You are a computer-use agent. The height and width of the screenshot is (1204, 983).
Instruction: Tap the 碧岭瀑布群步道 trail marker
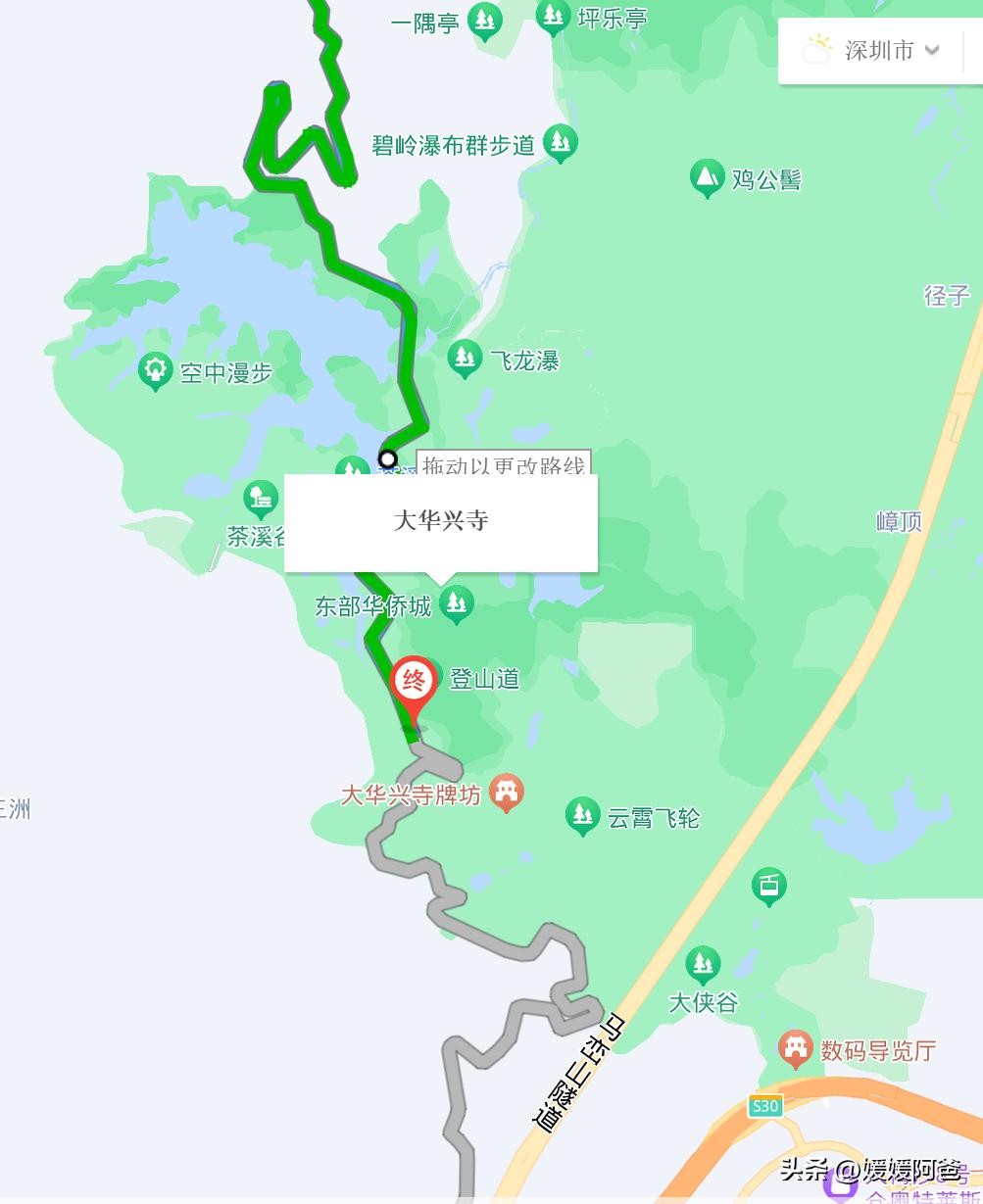(560, 144)
